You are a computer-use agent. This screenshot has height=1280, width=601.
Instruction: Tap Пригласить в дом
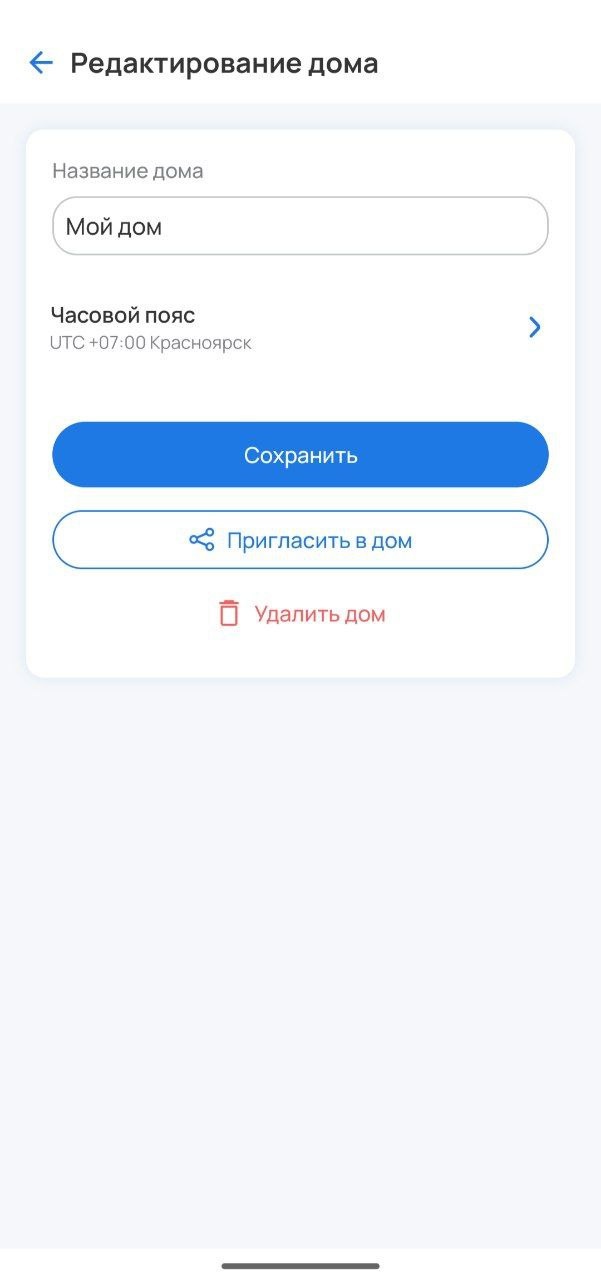point(300,540)
